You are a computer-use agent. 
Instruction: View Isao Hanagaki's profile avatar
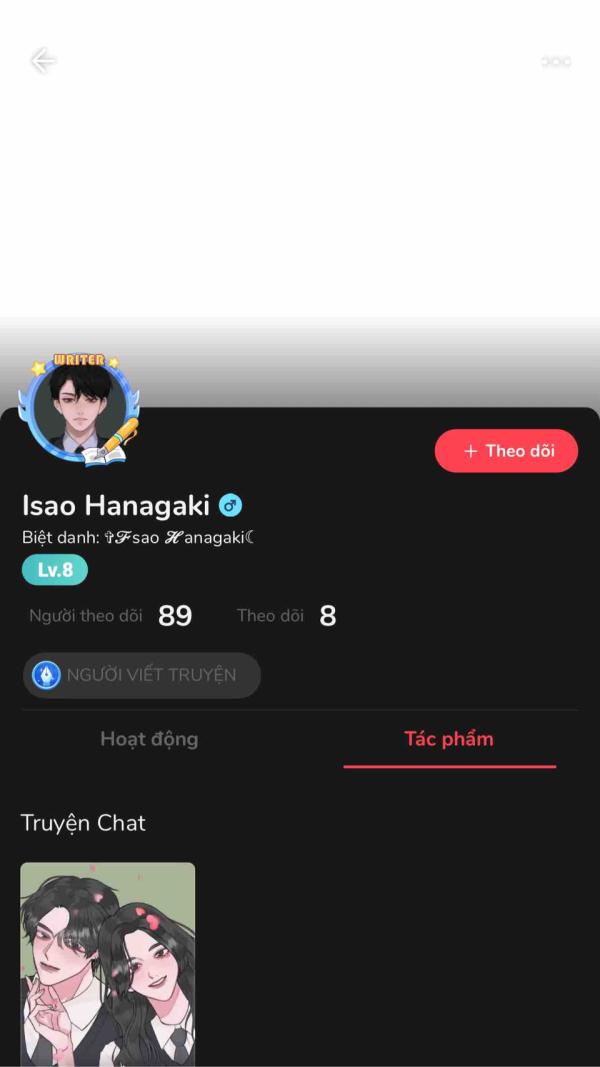(80, 410)
